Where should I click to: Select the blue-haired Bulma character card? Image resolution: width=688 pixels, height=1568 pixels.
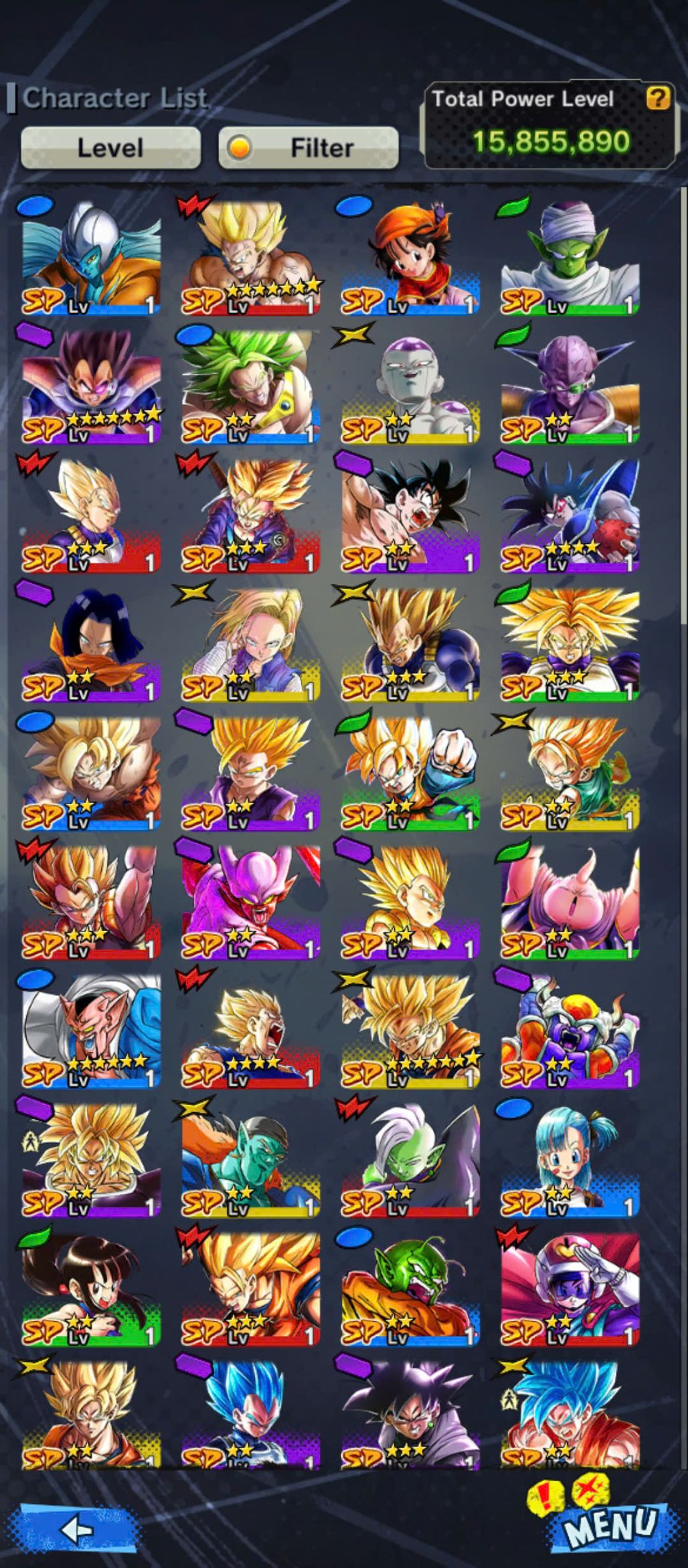tap(570, 1160)
